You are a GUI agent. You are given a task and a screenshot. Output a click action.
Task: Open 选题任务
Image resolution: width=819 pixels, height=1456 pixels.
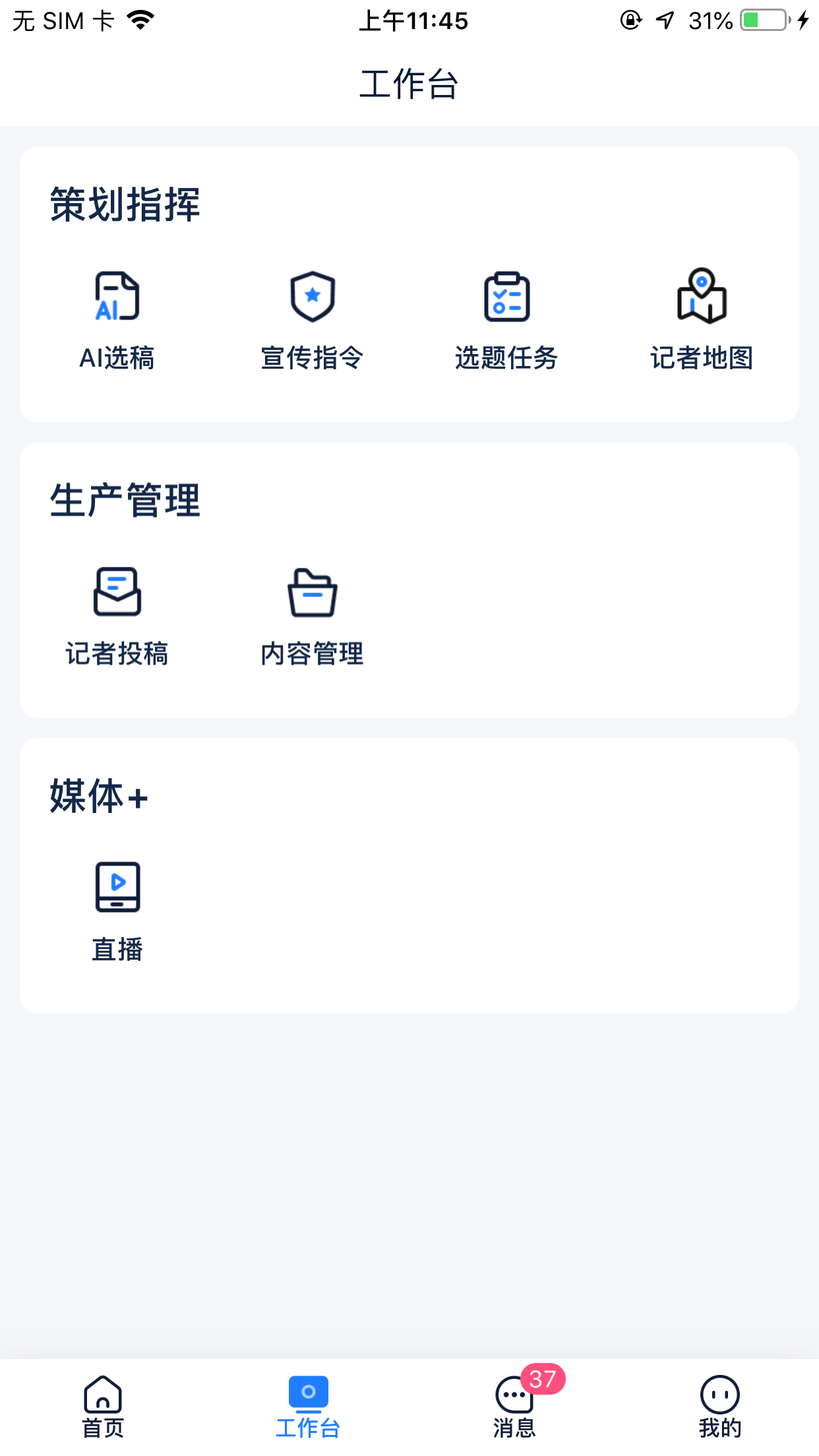[x=506, y=320]
